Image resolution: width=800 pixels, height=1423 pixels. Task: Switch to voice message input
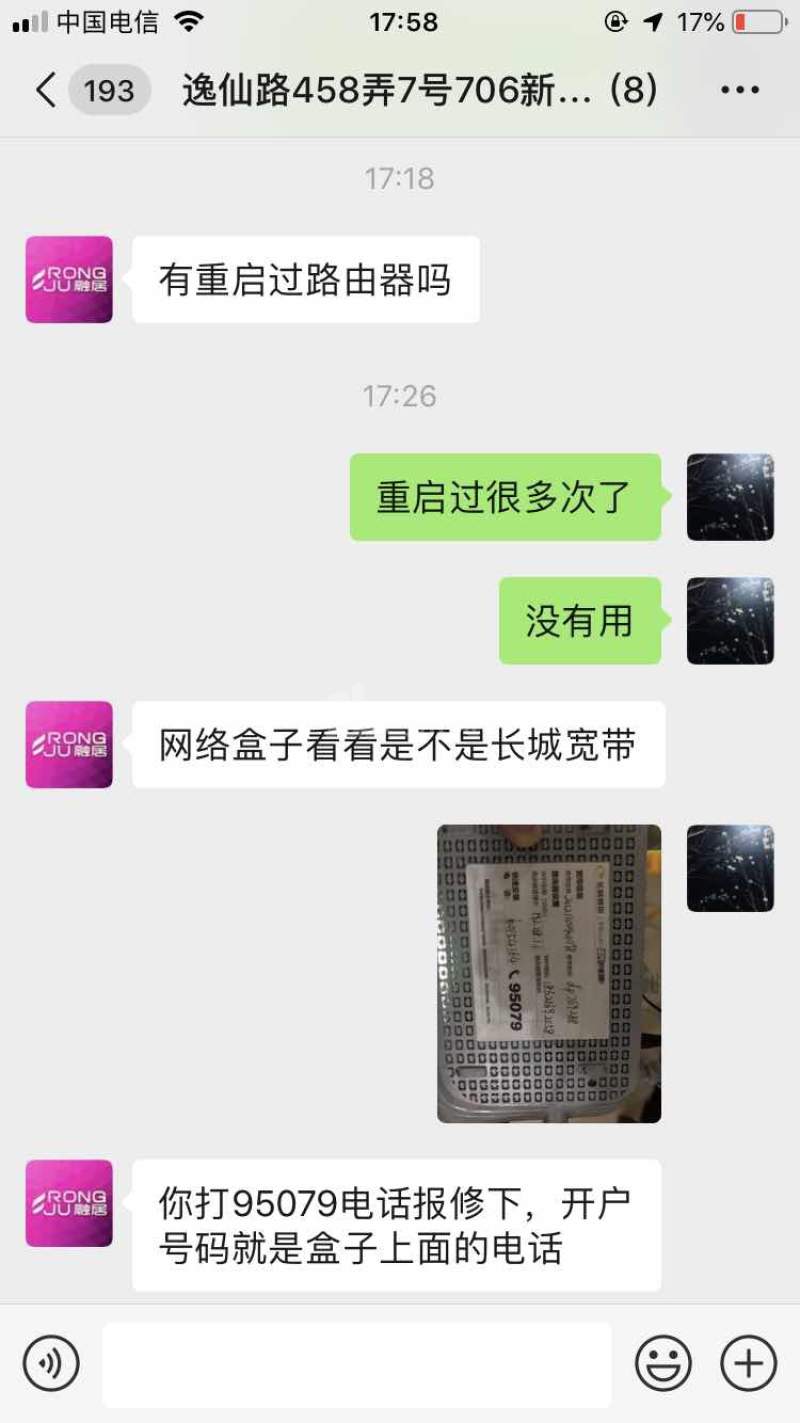click(51, 1363)
